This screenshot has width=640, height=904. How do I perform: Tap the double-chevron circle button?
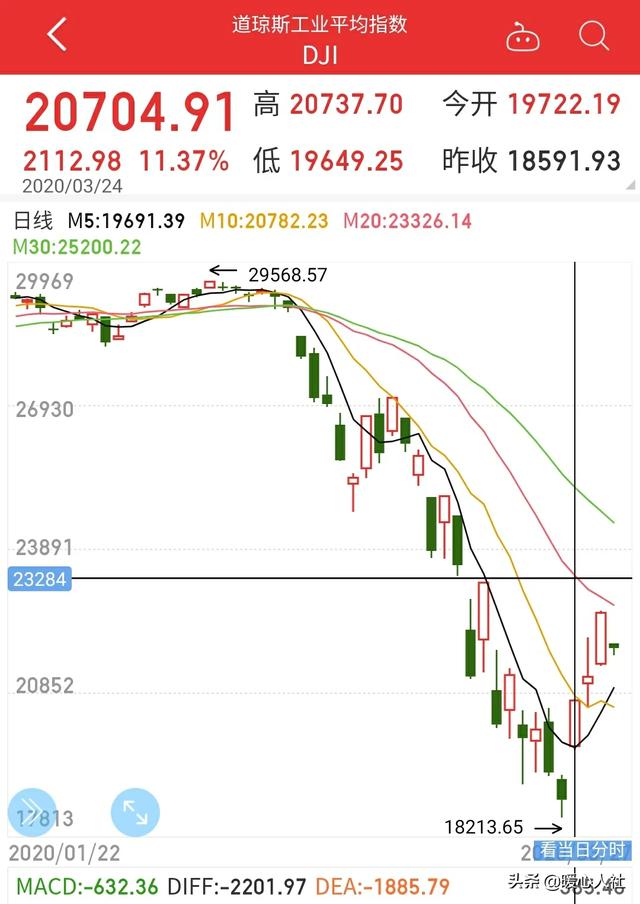31,812
